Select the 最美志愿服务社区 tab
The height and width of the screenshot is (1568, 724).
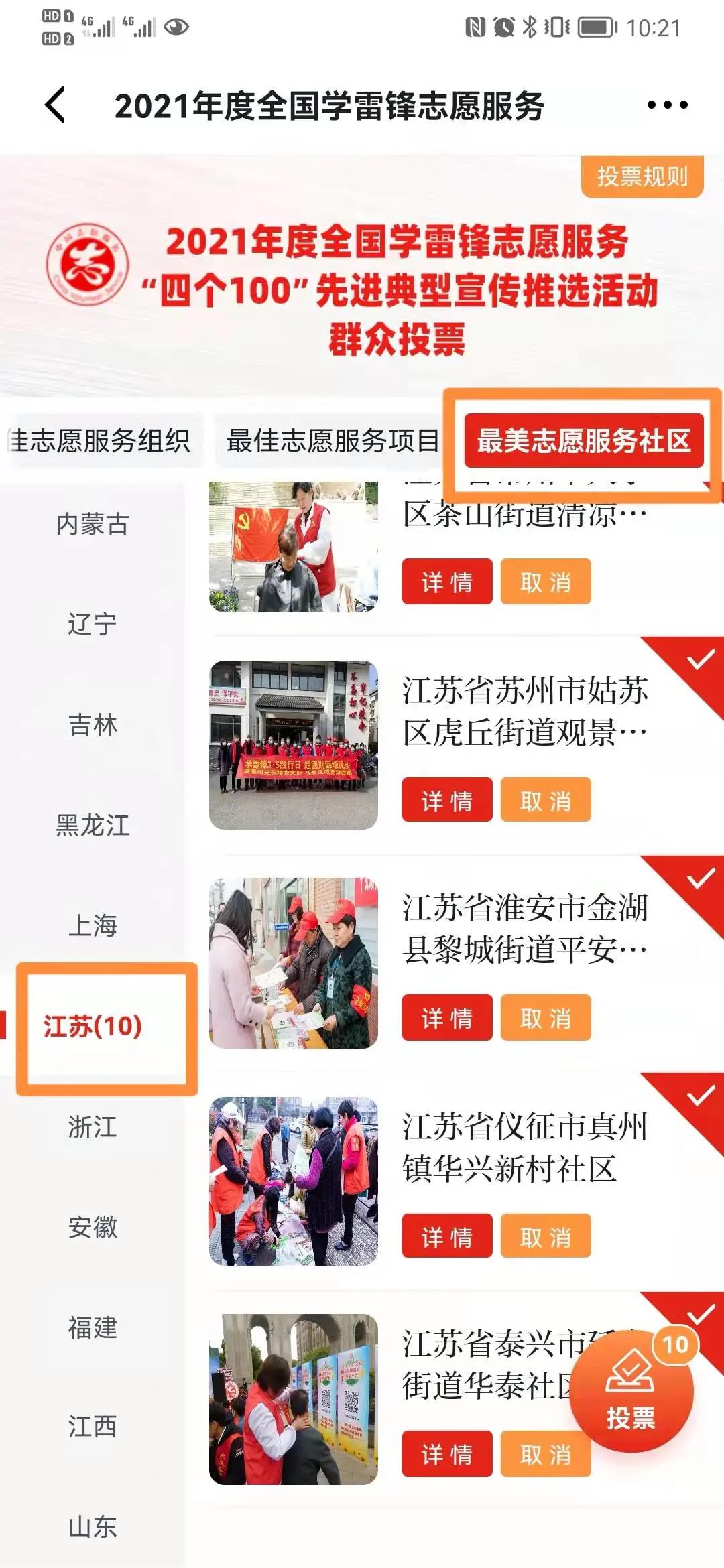click(583, 440)
